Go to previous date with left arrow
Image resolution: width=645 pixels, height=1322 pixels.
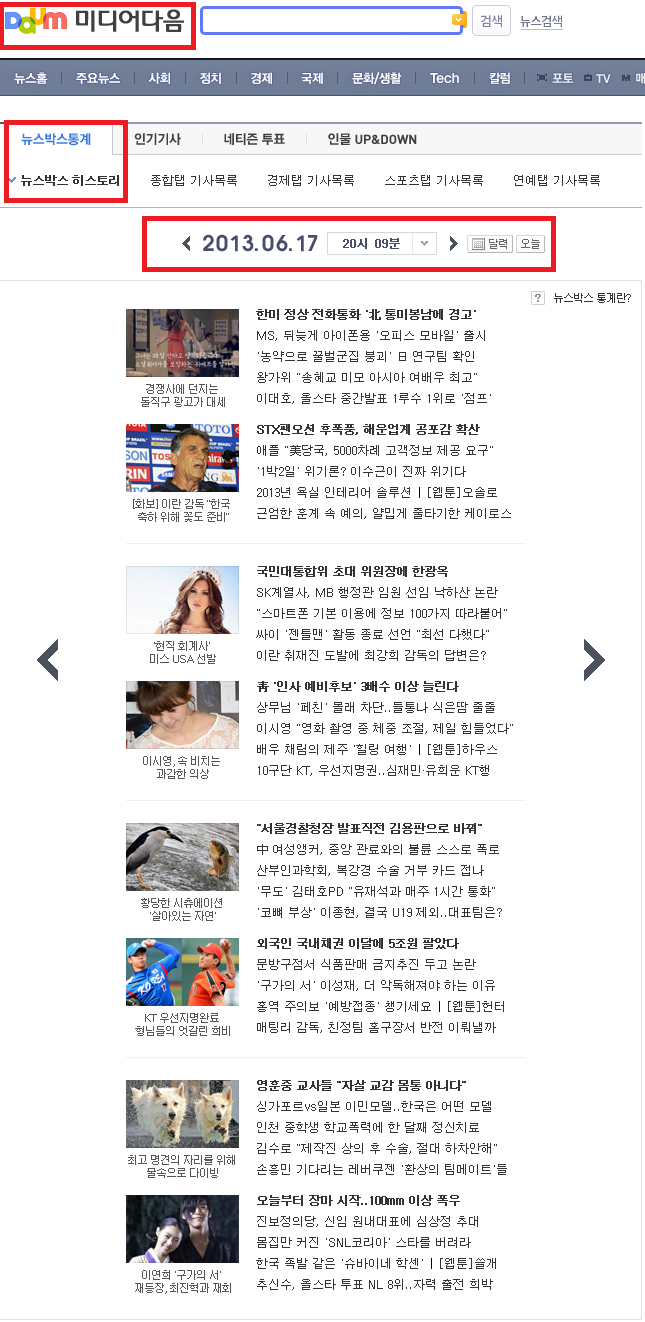[186, 243]
